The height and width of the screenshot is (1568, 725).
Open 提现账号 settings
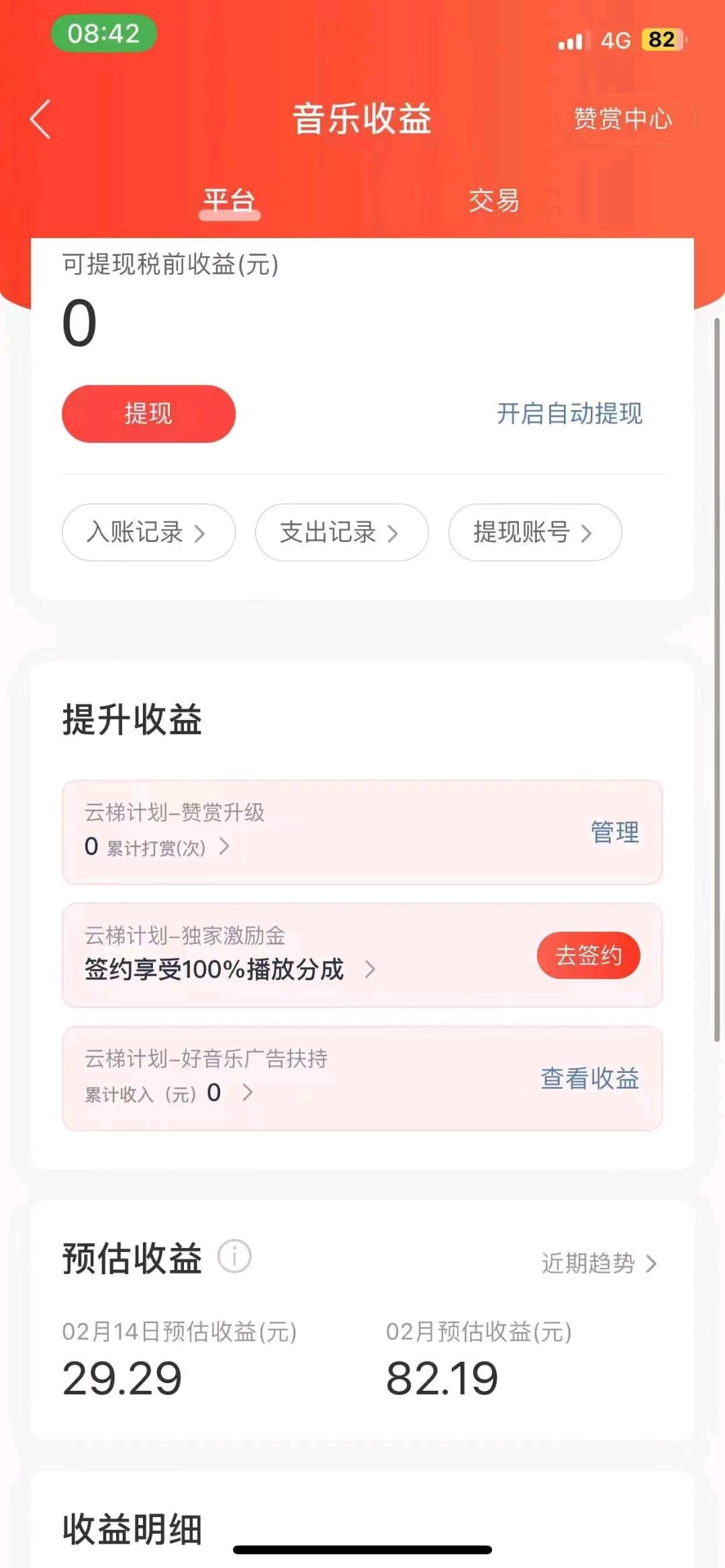[534, 532]
